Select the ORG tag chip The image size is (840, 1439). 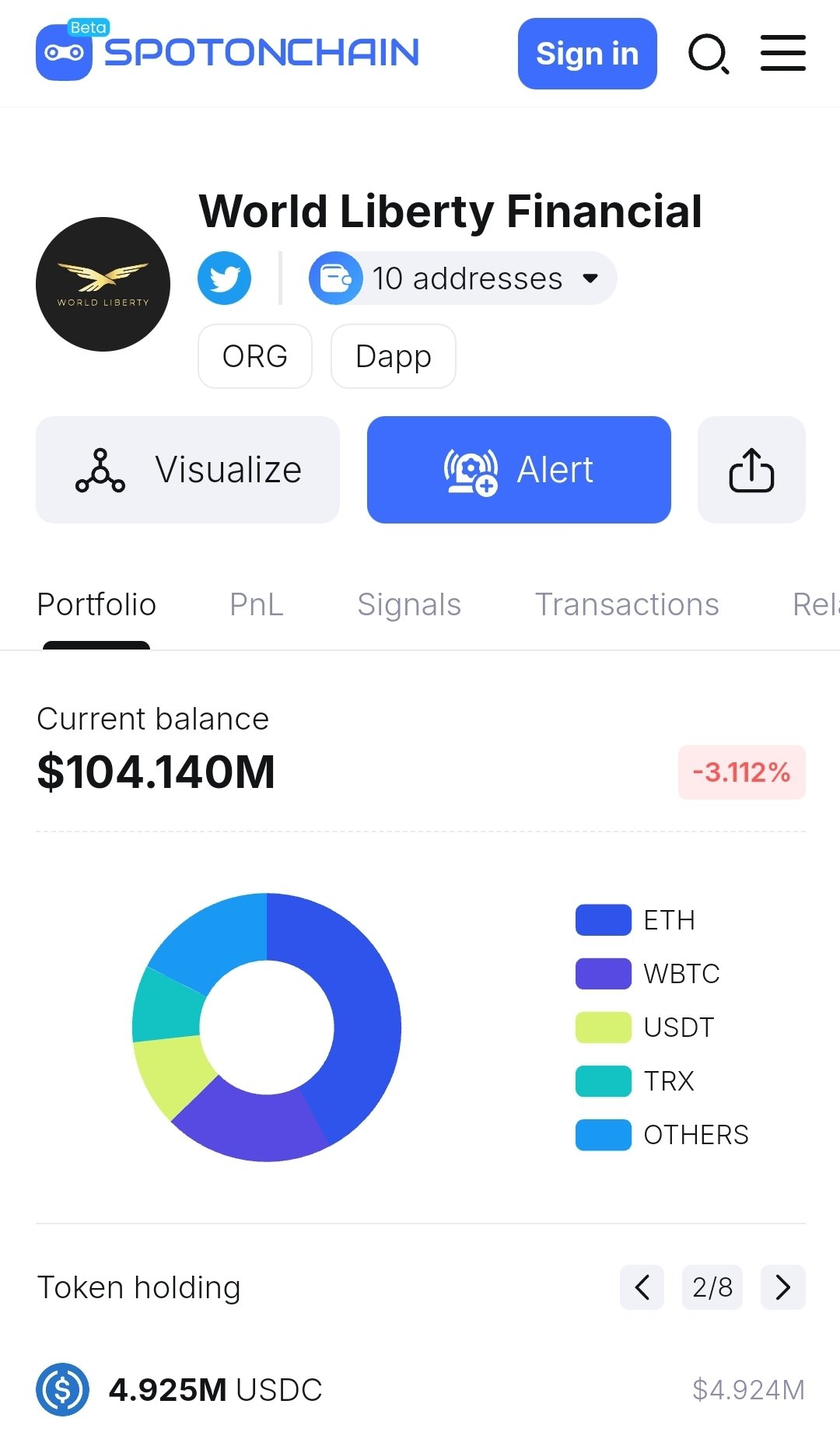click(x=255, y=356)
